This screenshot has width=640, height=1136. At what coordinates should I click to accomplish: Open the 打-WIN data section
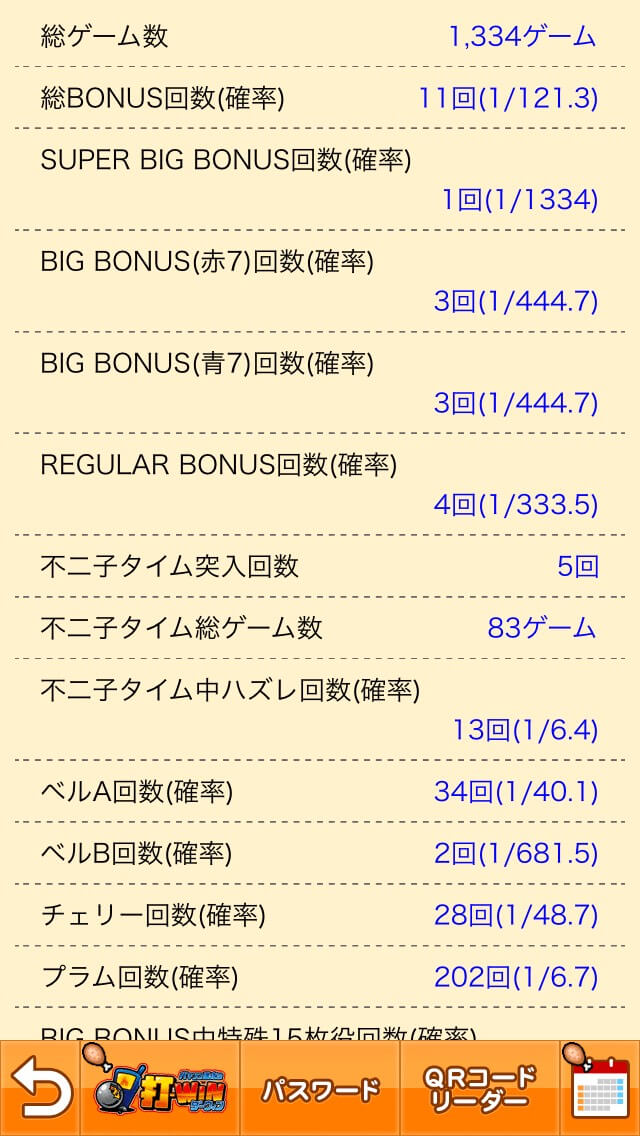160,1088
